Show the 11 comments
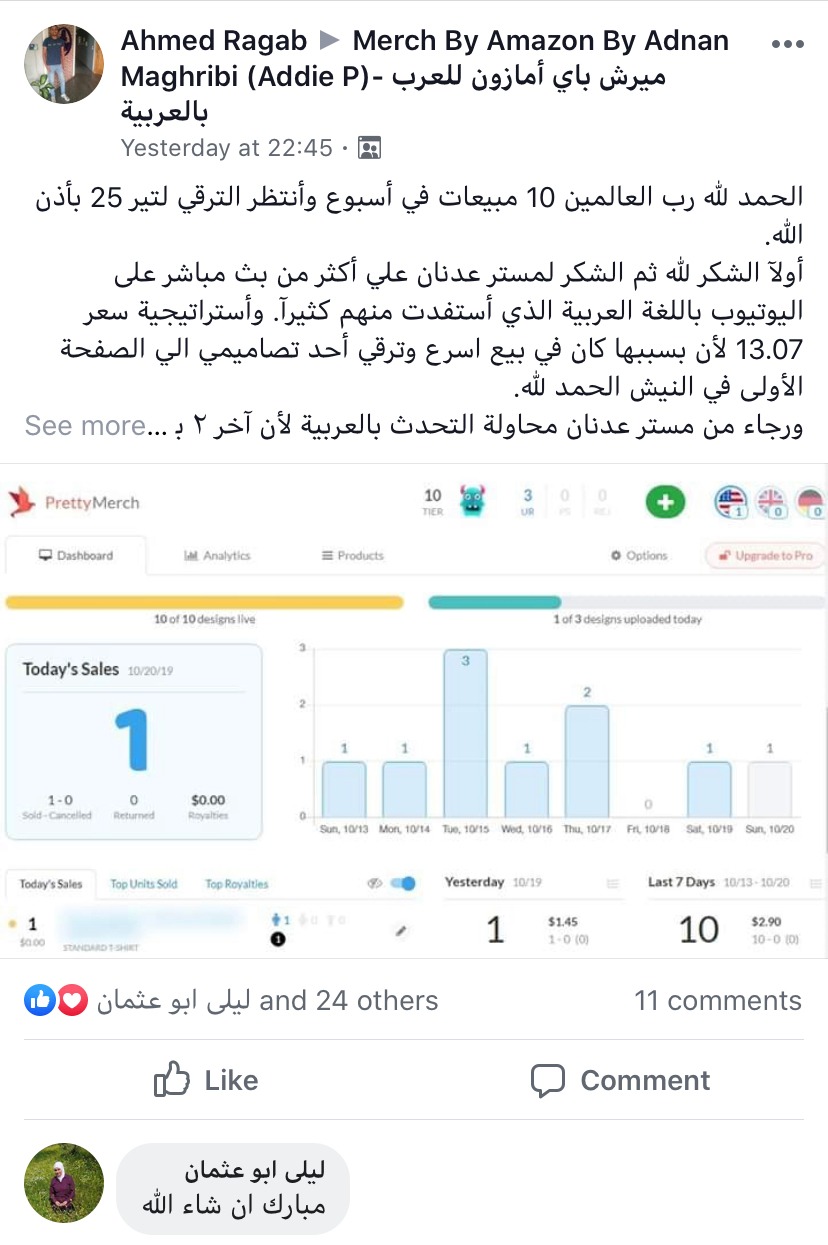The image size is (828, 1245). coord(717,1001)
